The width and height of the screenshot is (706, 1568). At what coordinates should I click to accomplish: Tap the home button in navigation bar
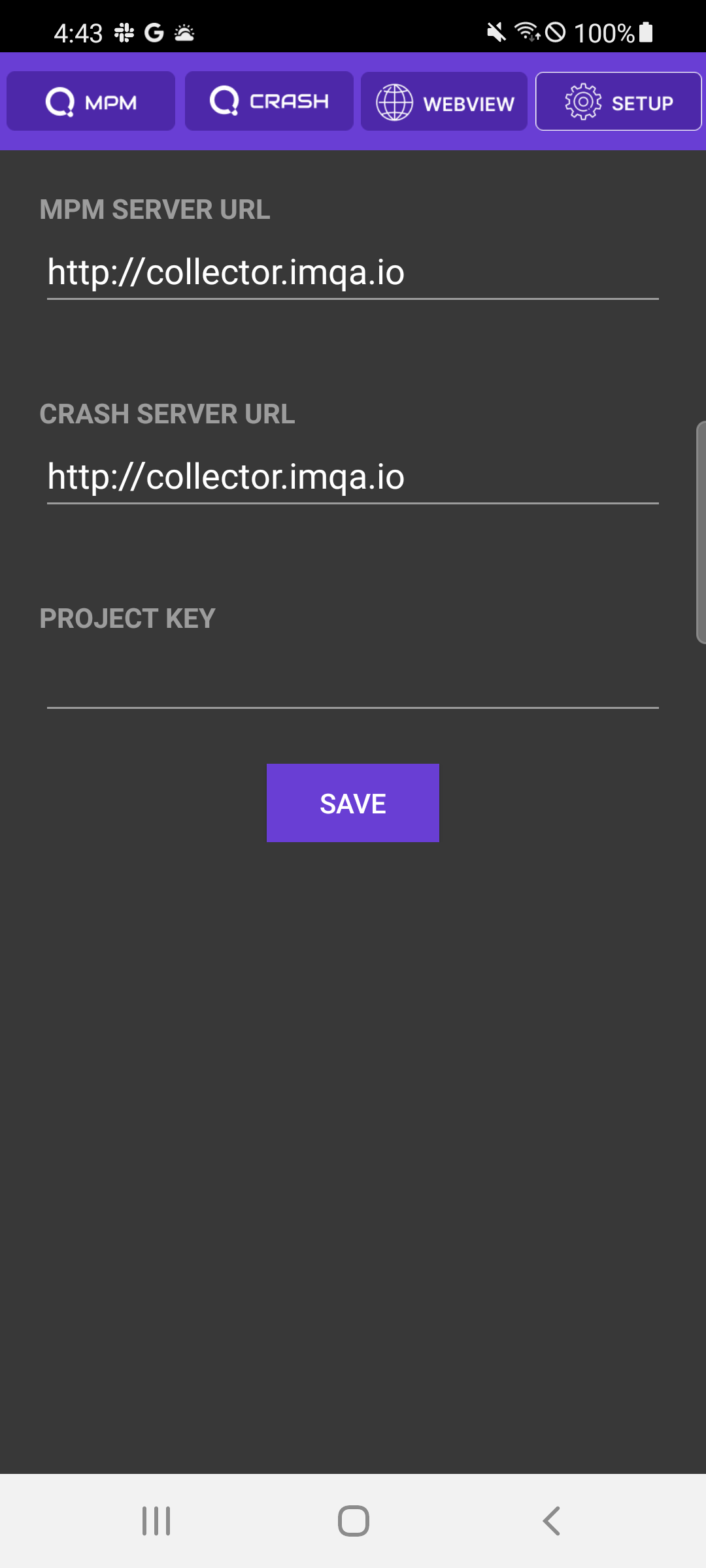353,1520
